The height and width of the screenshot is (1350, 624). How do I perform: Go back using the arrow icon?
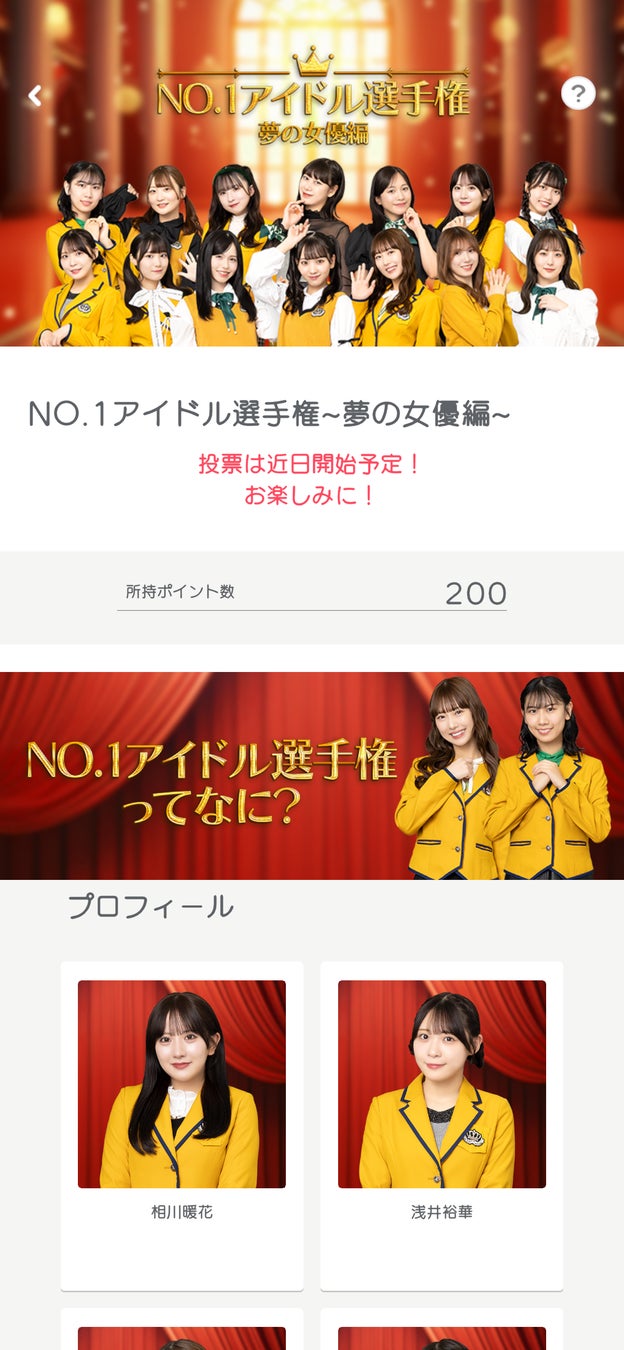pyautogui.click(x=35, y=96)
